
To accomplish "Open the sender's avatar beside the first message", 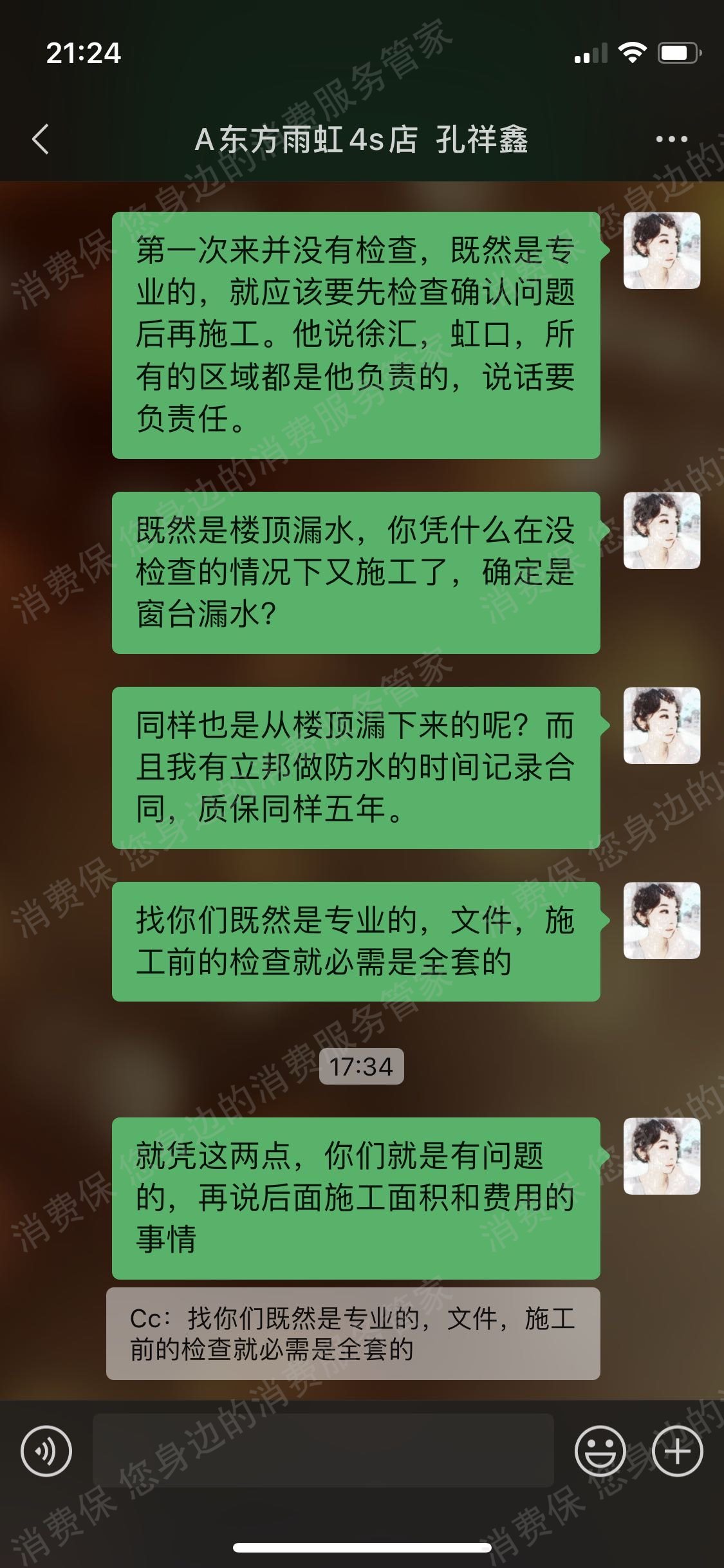I will tap(662, 250).
